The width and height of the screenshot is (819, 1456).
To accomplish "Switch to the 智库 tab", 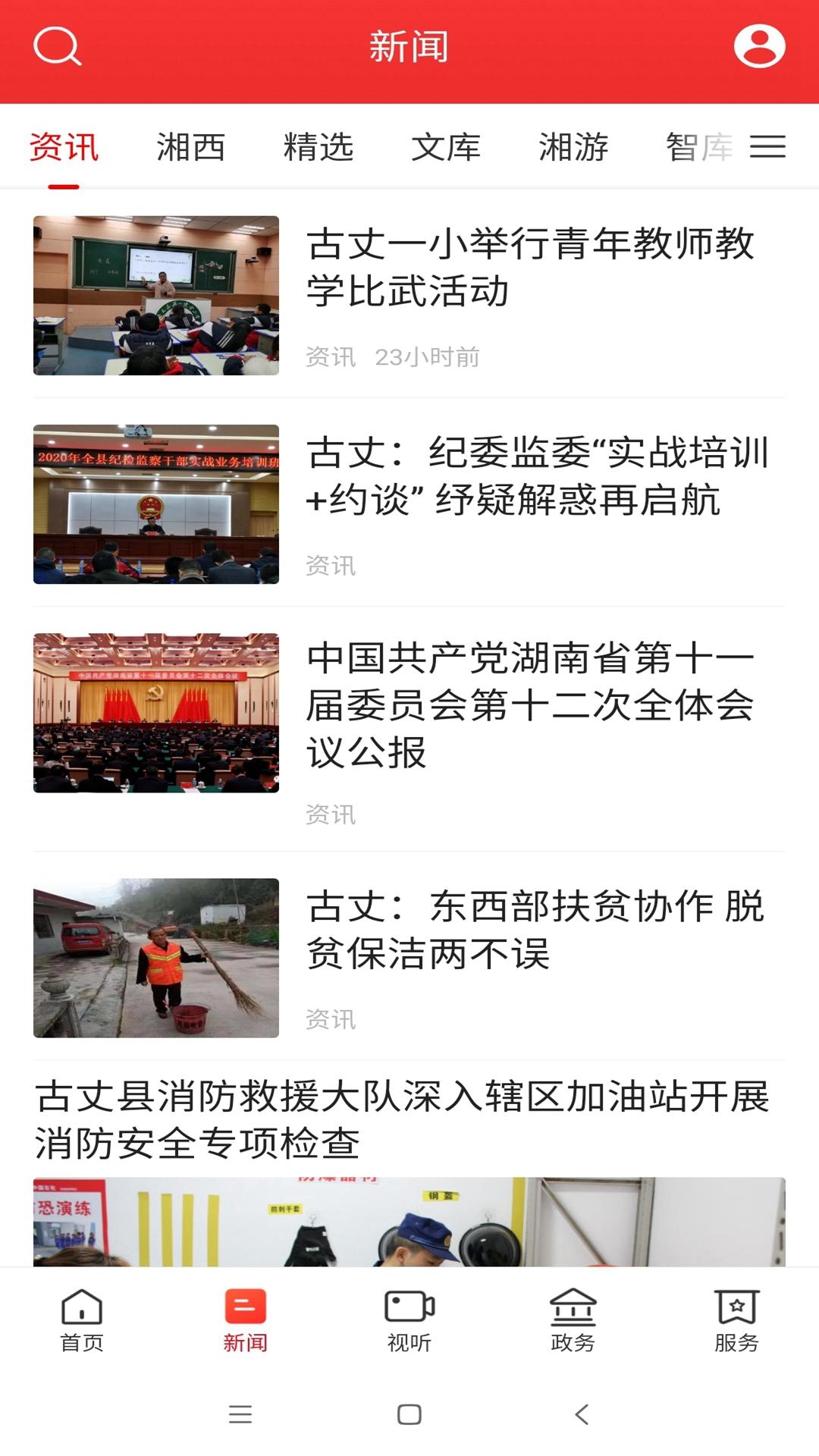I will click(696, 149).
